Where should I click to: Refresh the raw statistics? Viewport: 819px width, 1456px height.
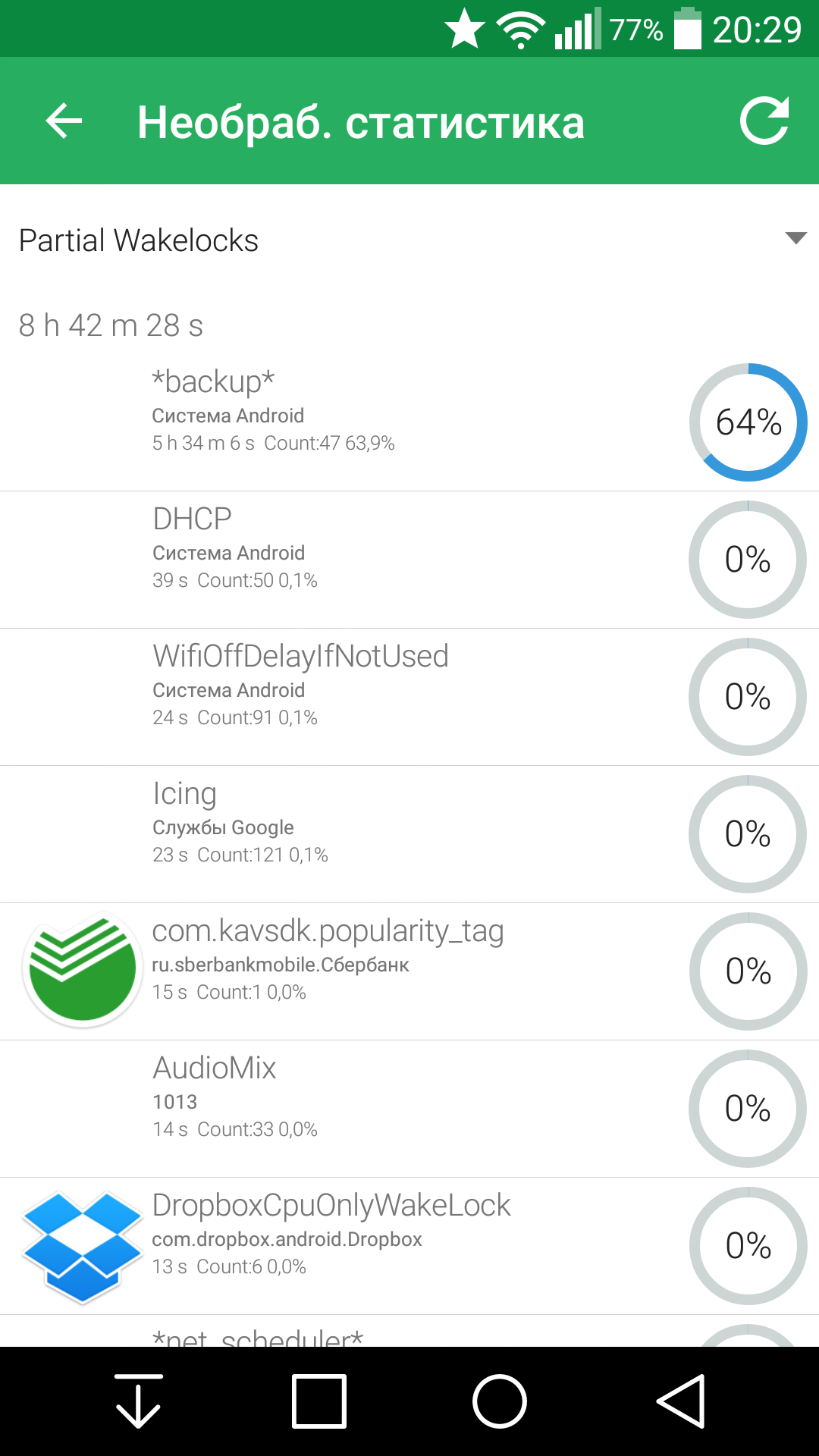764,121
